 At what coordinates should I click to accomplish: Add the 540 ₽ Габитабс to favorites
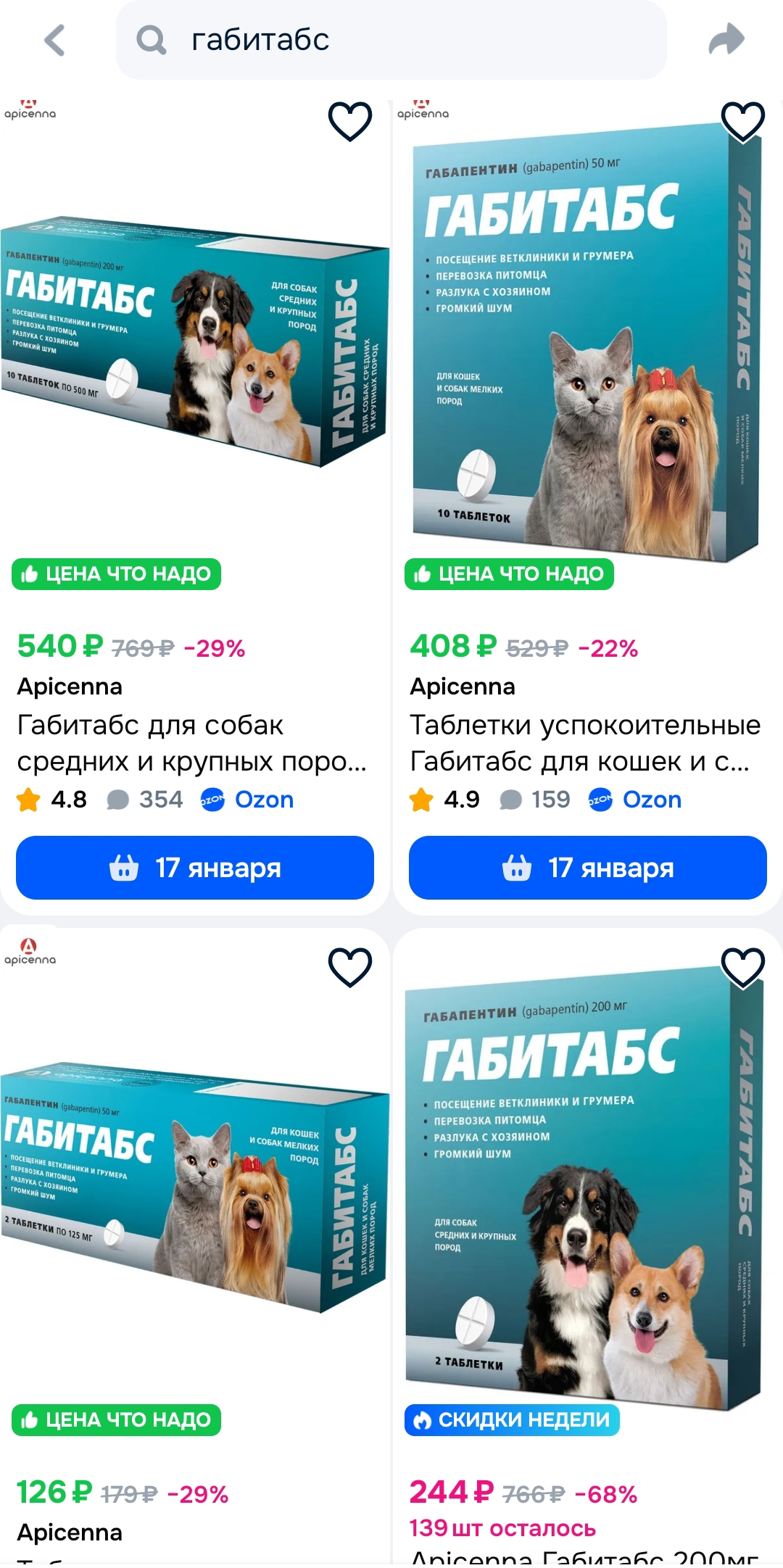coord(350,121)
